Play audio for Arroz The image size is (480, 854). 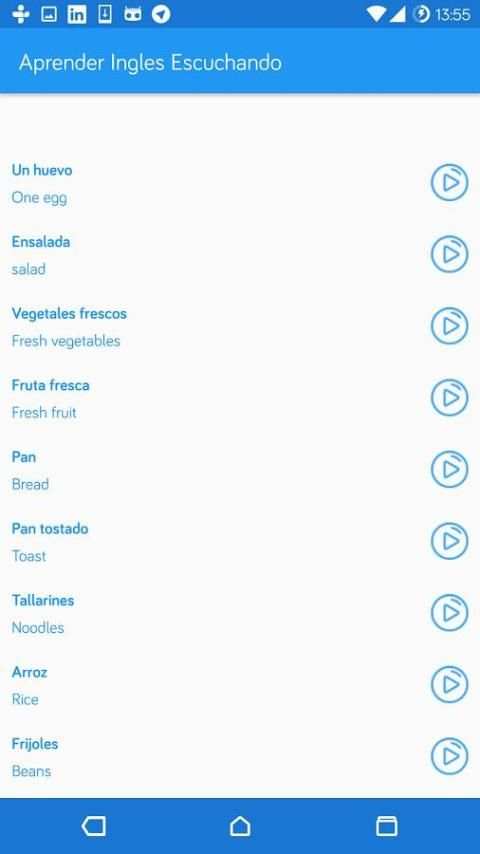click(449, 684)
